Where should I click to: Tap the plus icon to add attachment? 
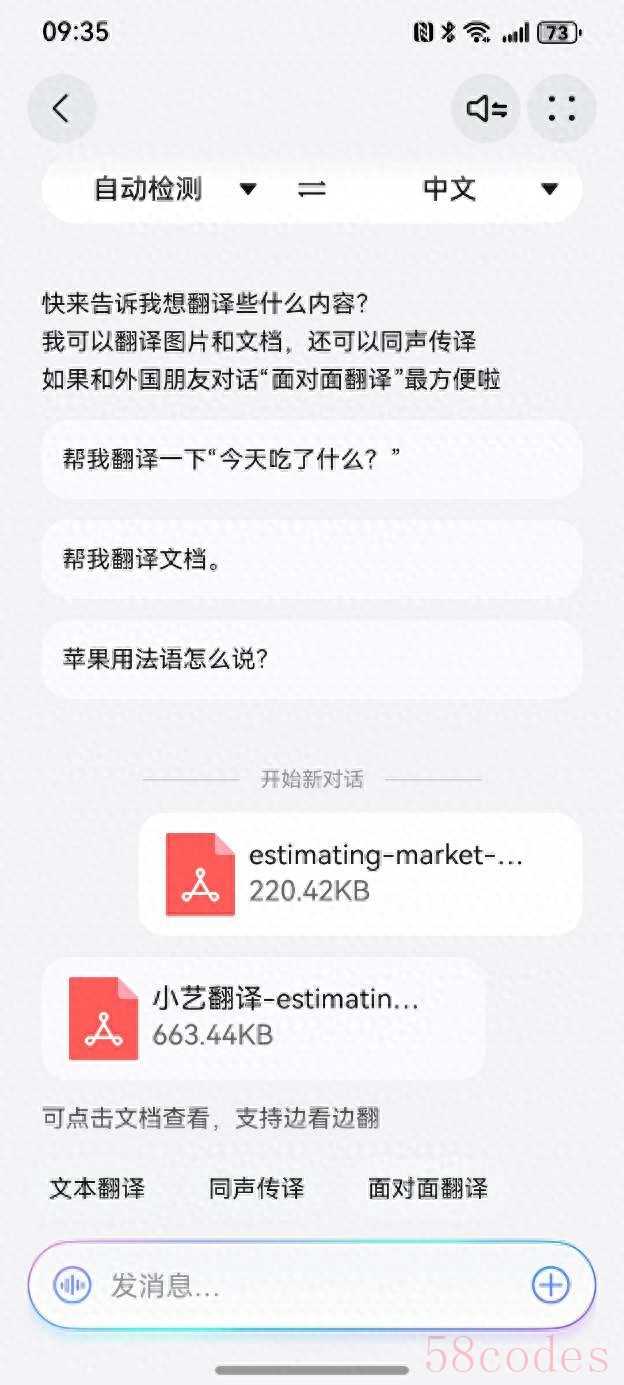550,1285
